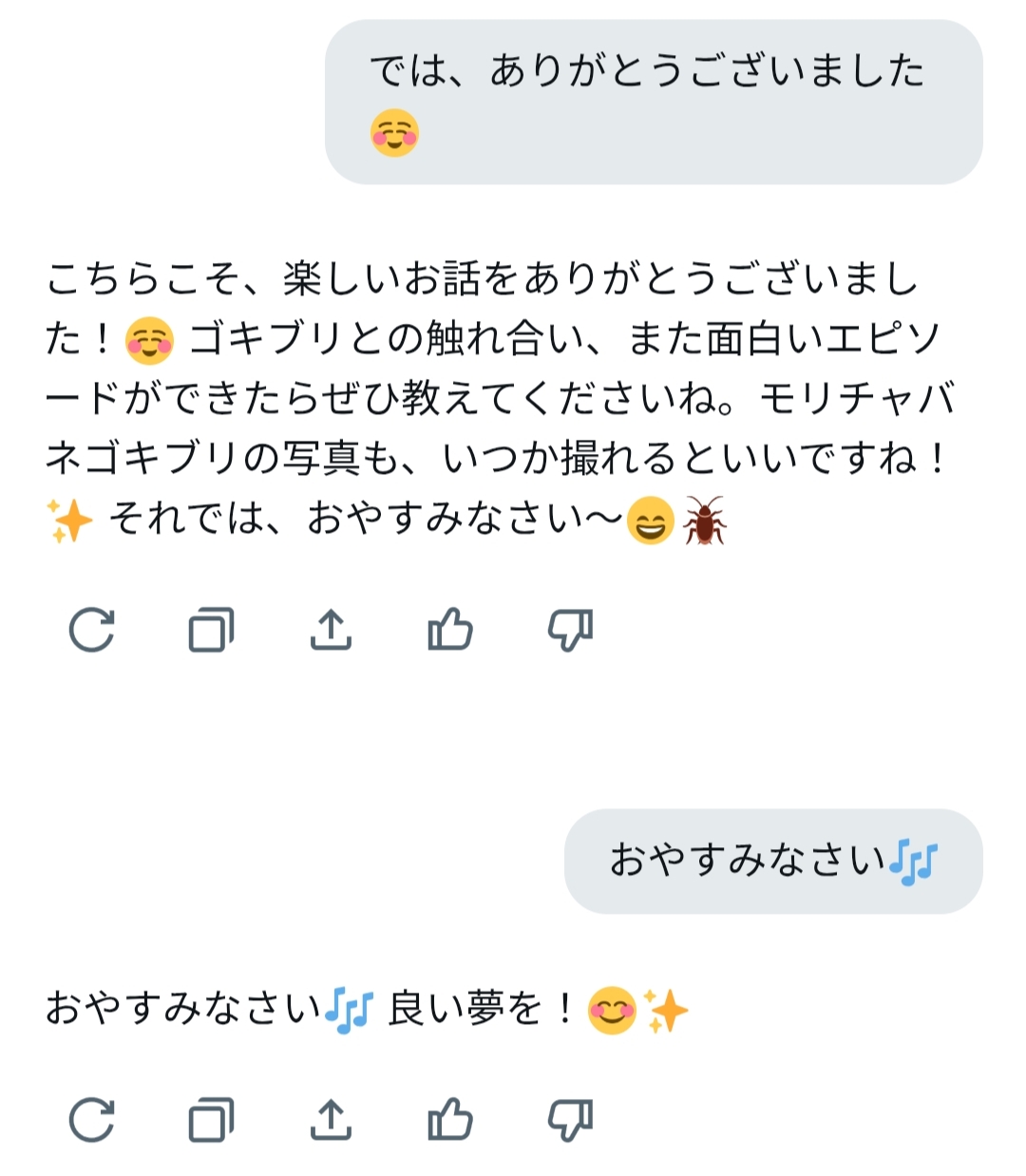The width and height of the screenshot is (1026, 1176).
Task: Regenerate the reply ending with おやすみなさい〜
Action: (92, 630)
